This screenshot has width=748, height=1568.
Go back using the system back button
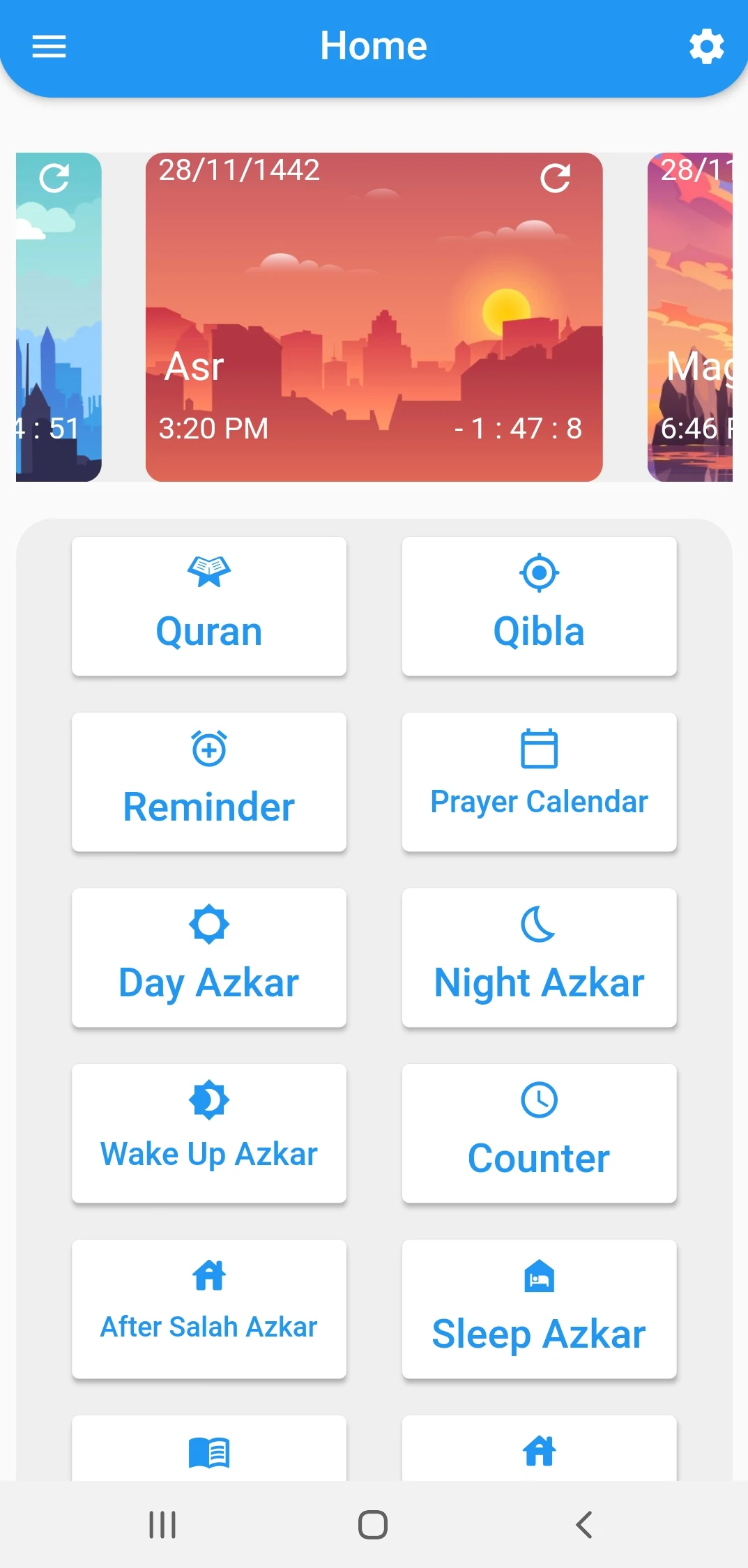pyautogui.click(x=584, y=1525)
